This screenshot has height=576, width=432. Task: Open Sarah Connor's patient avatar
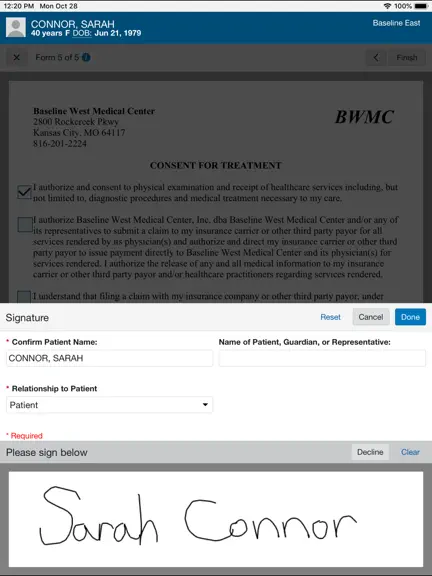click(16, 28)
